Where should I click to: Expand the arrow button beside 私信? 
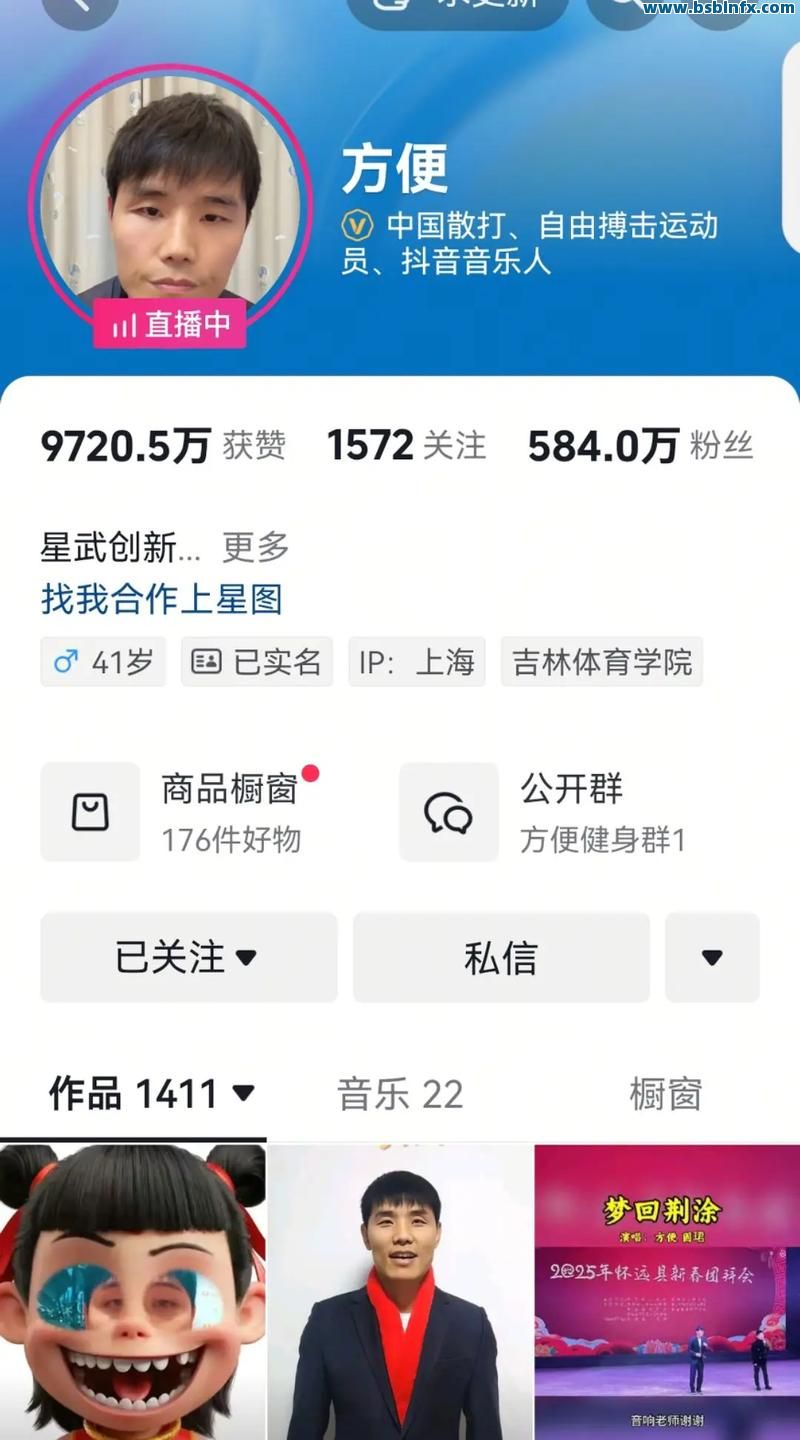click(x=712, y=957)
